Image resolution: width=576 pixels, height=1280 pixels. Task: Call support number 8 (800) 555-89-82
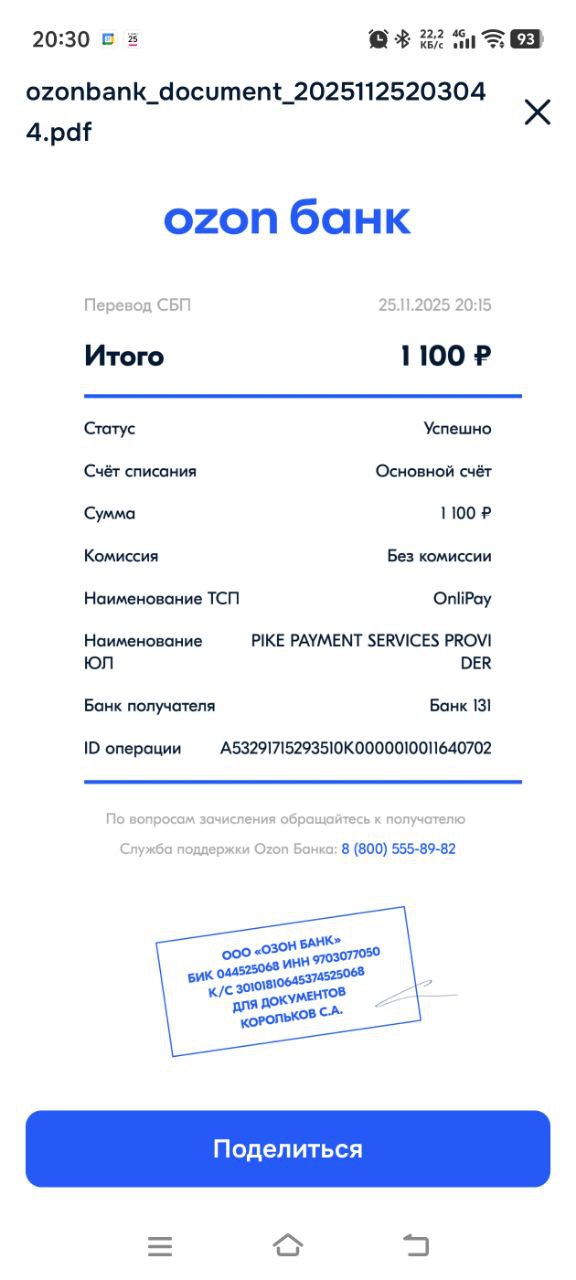pos(398,849)
